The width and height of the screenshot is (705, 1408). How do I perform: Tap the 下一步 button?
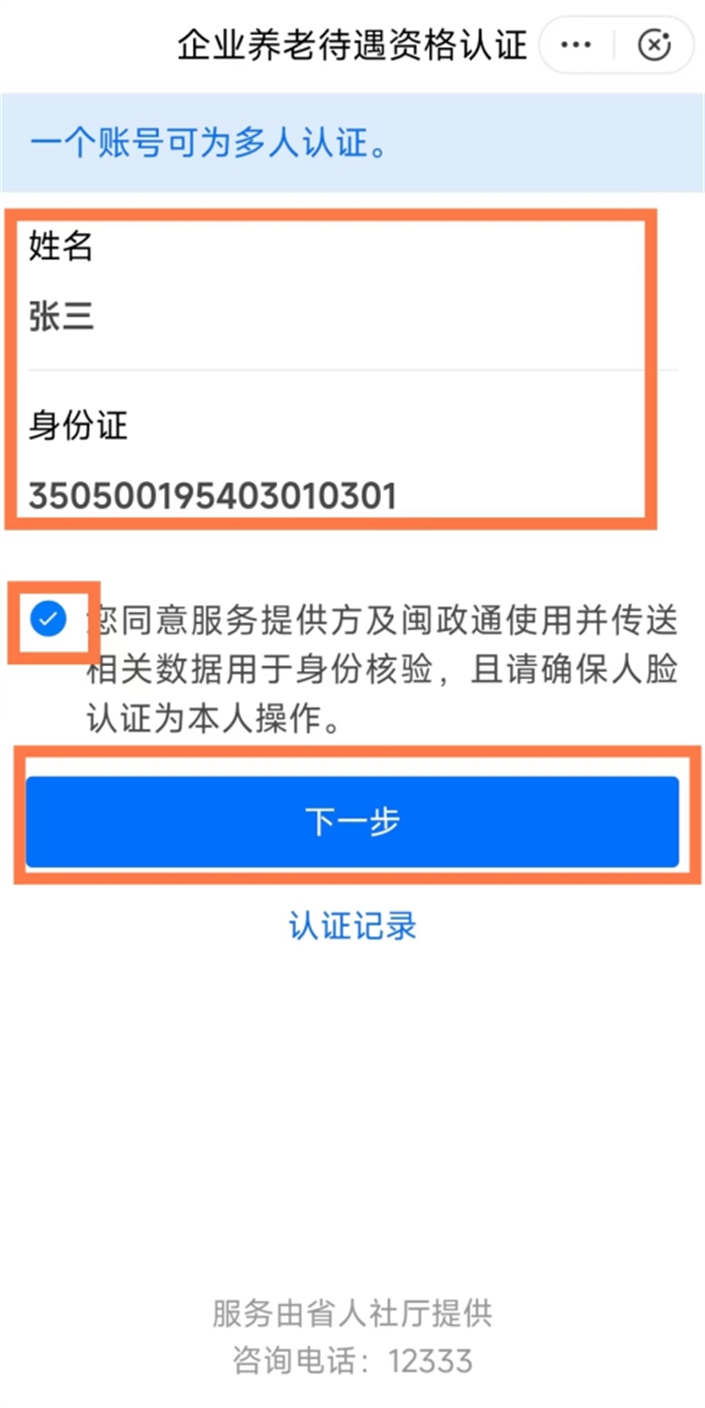(x=352, y=822)
